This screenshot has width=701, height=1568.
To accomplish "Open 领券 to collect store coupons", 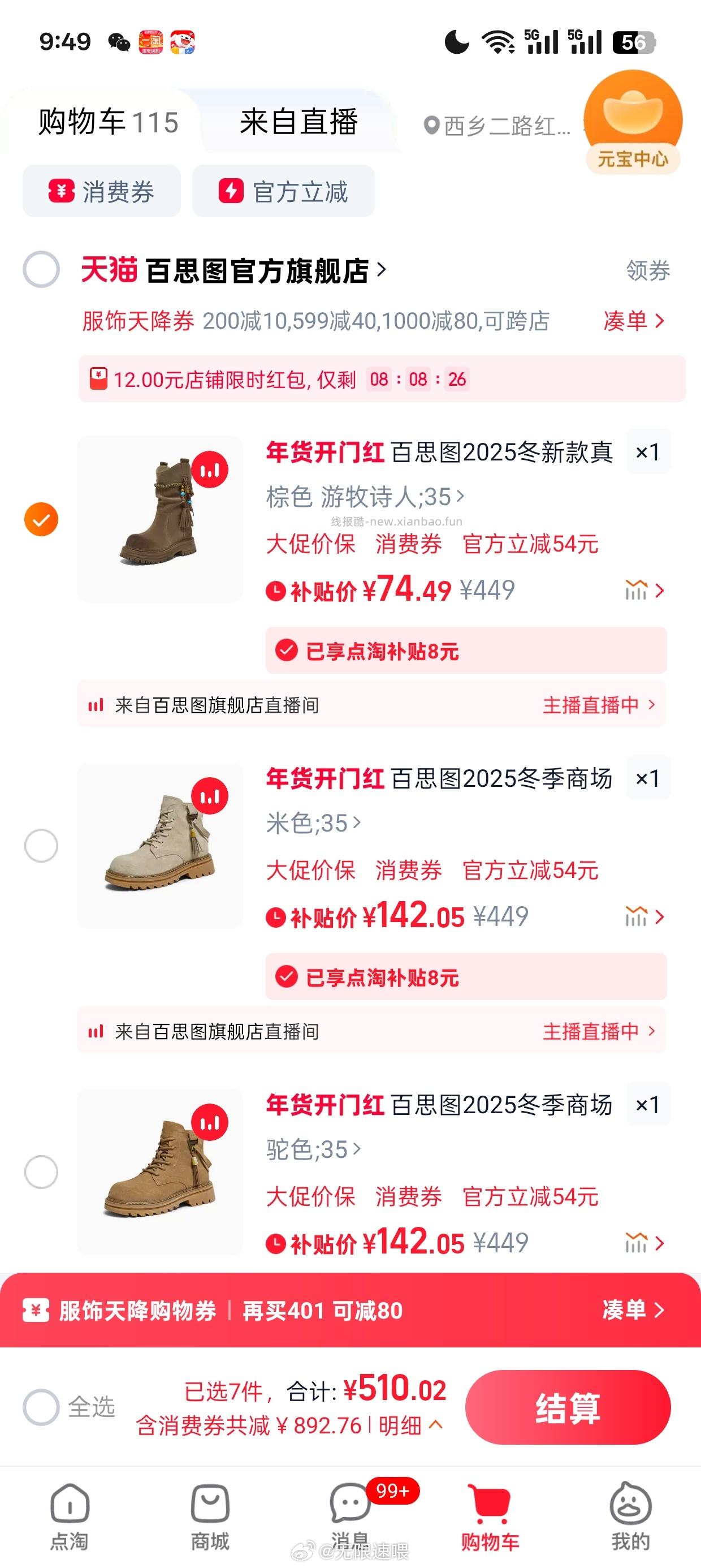I will 647,272.
